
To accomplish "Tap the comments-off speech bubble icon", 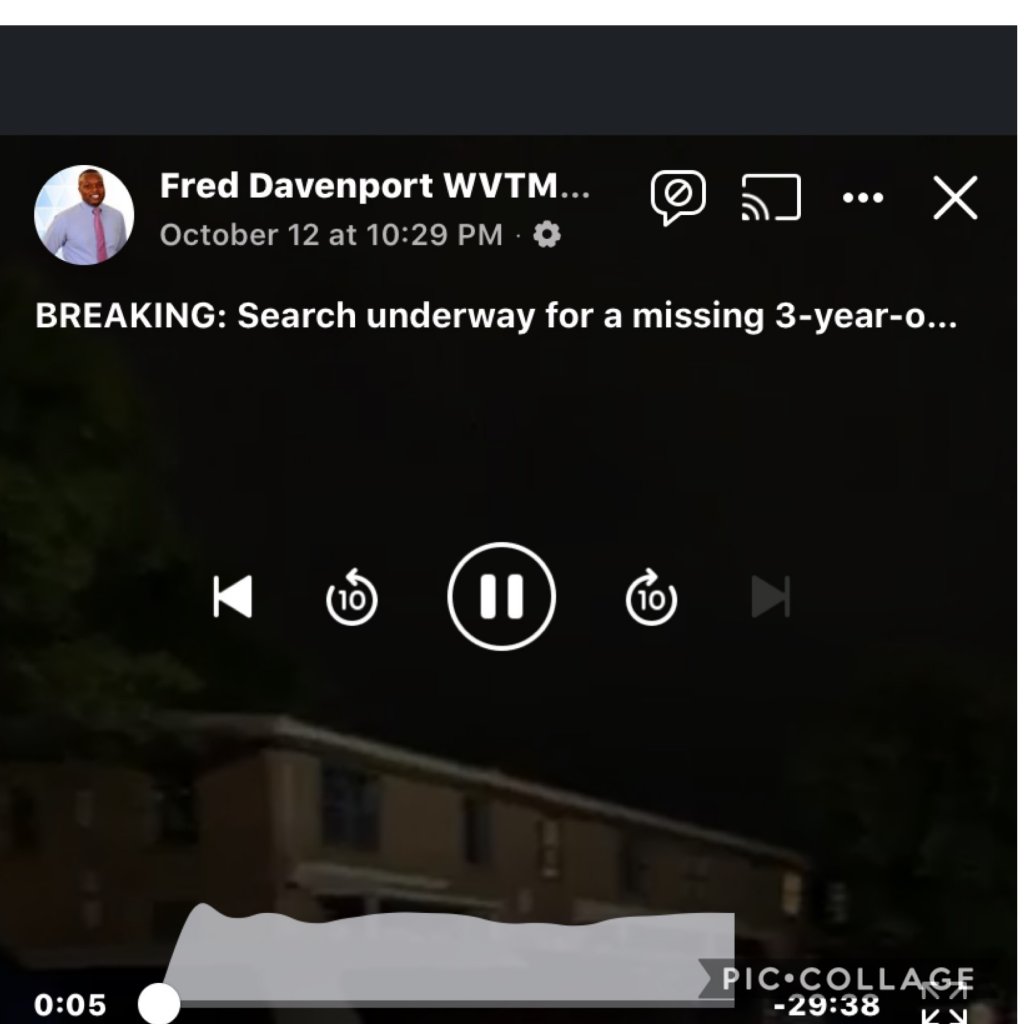I will point(678,196).
